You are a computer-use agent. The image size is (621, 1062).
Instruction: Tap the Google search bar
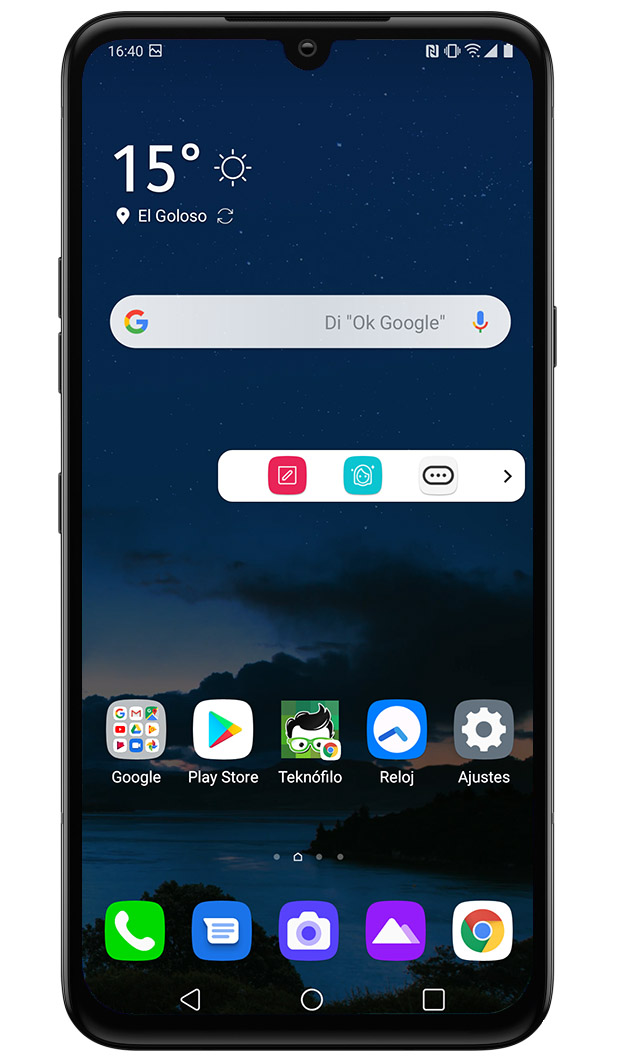coord(310,322)
